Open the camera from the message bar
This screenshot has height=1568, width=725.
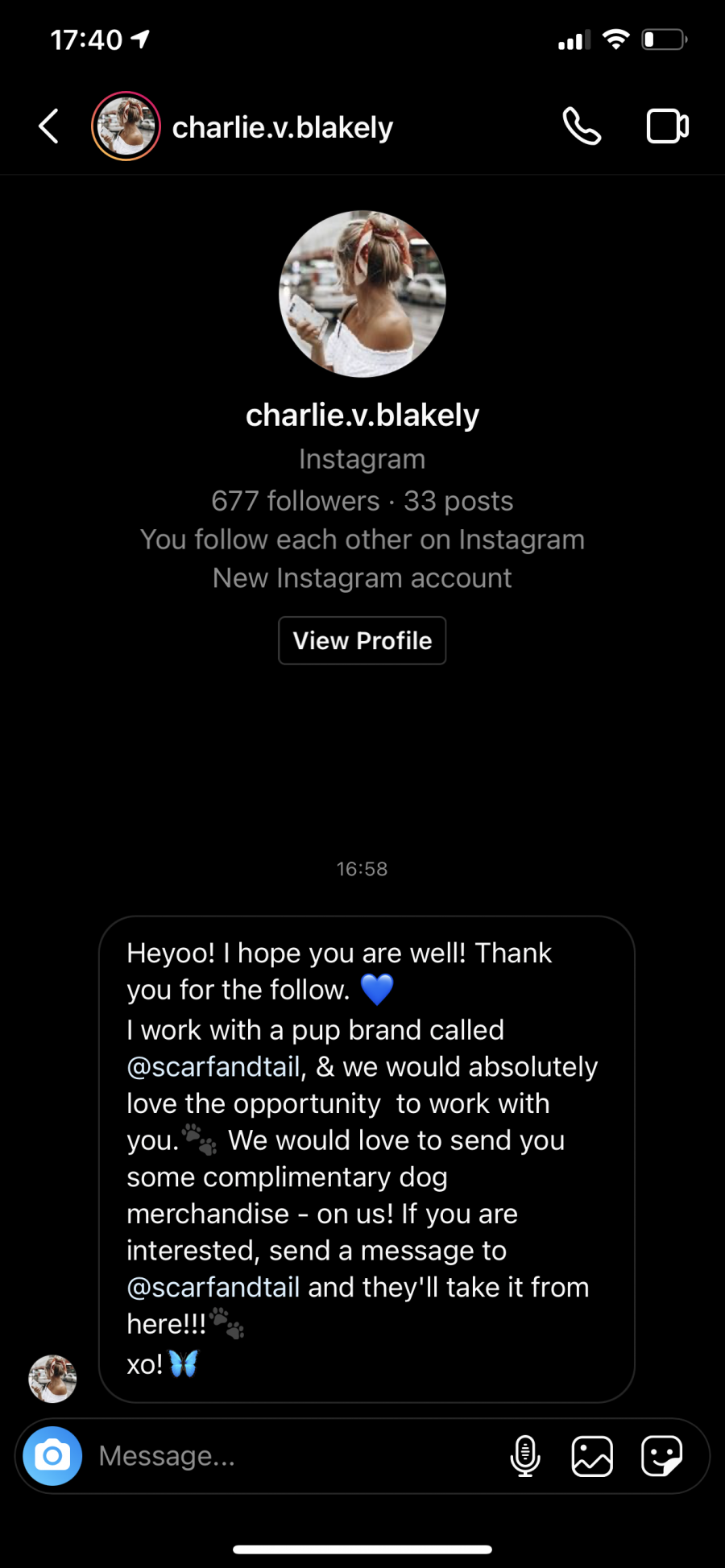pos(52,1456)
